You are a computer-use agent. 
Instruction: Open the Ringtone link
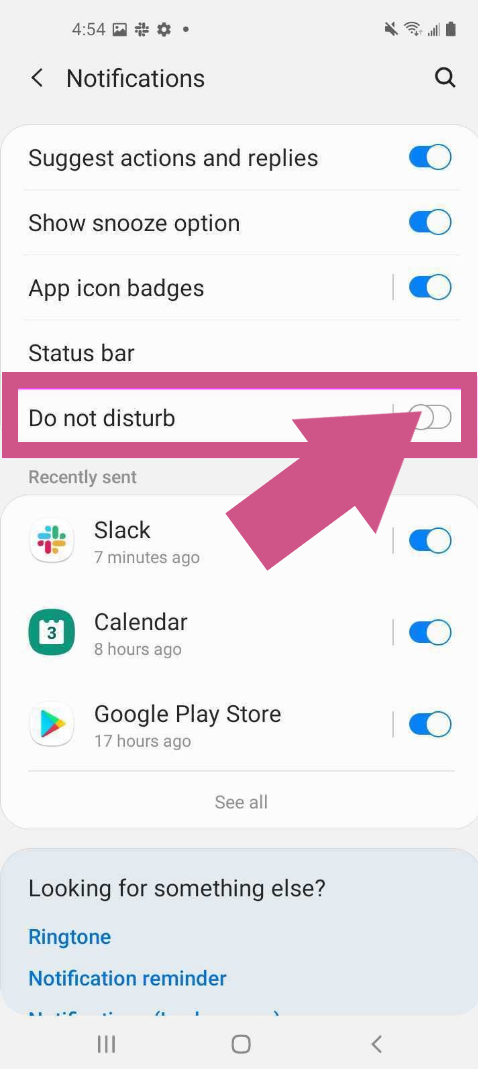coord(70,937)
